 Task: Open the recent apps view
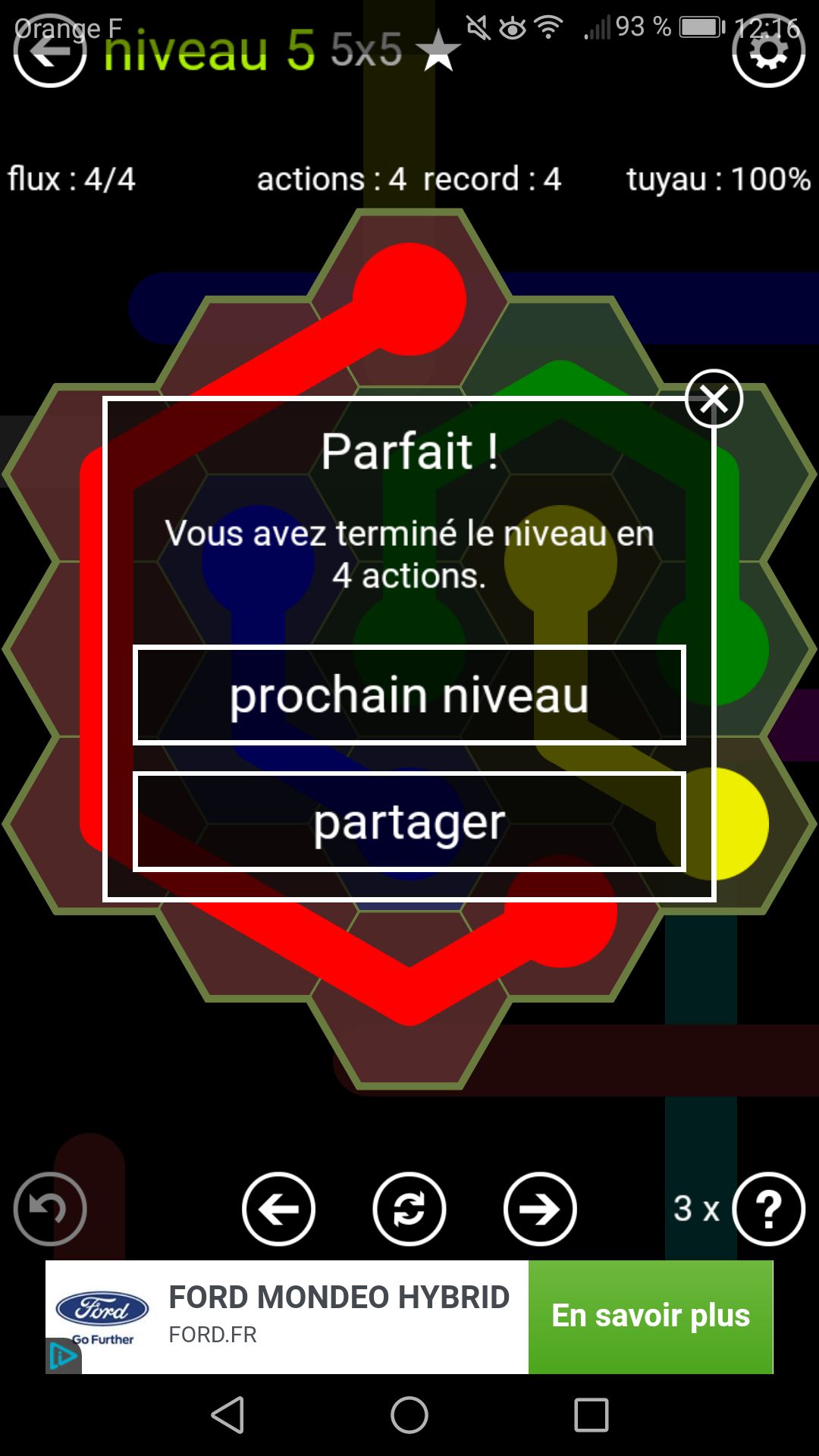pos(591,1415)
